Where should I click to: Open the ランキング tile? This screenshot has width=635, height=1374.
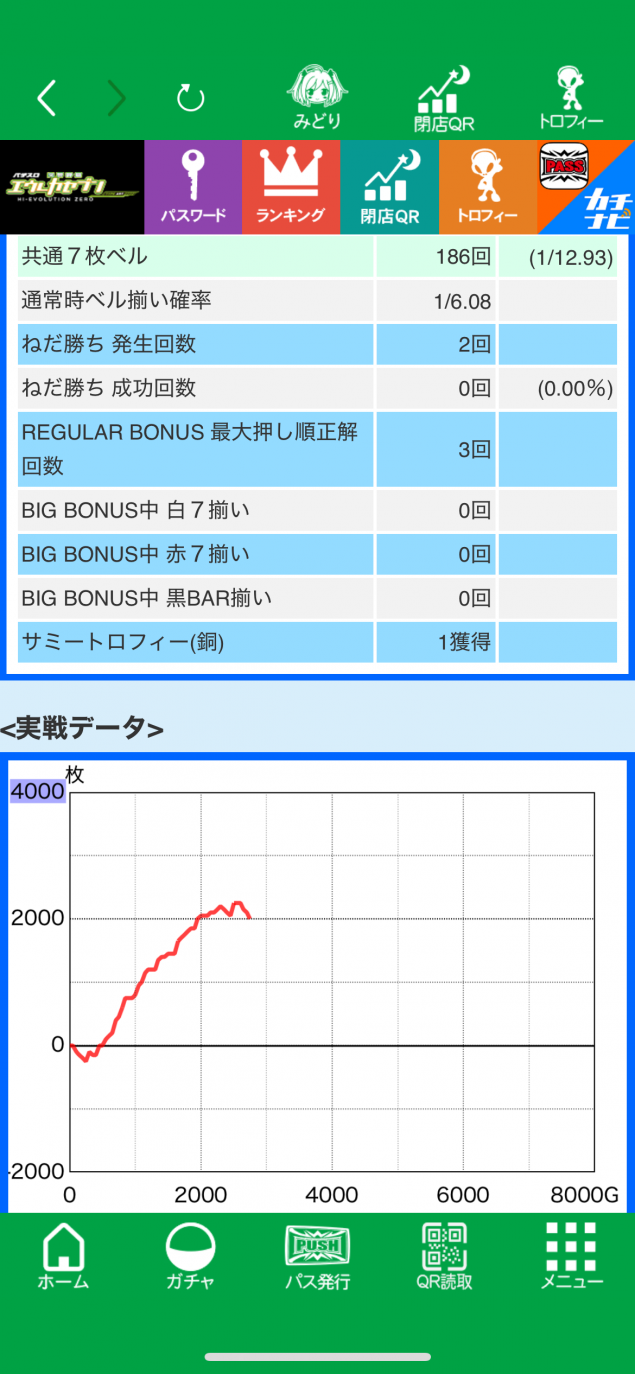click(290, 187)
